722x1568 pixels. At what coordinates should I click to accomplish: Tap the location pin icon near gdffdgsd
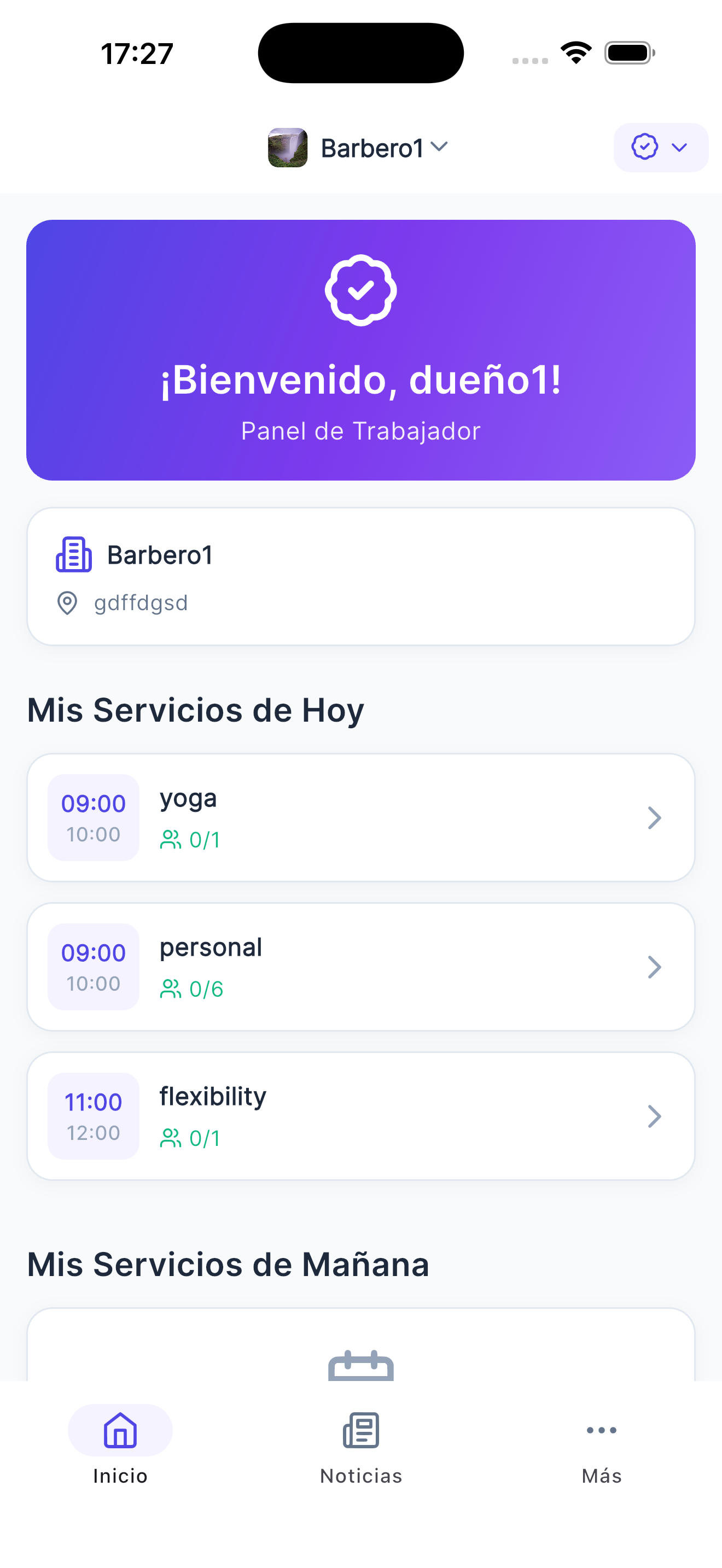point(67,603)
